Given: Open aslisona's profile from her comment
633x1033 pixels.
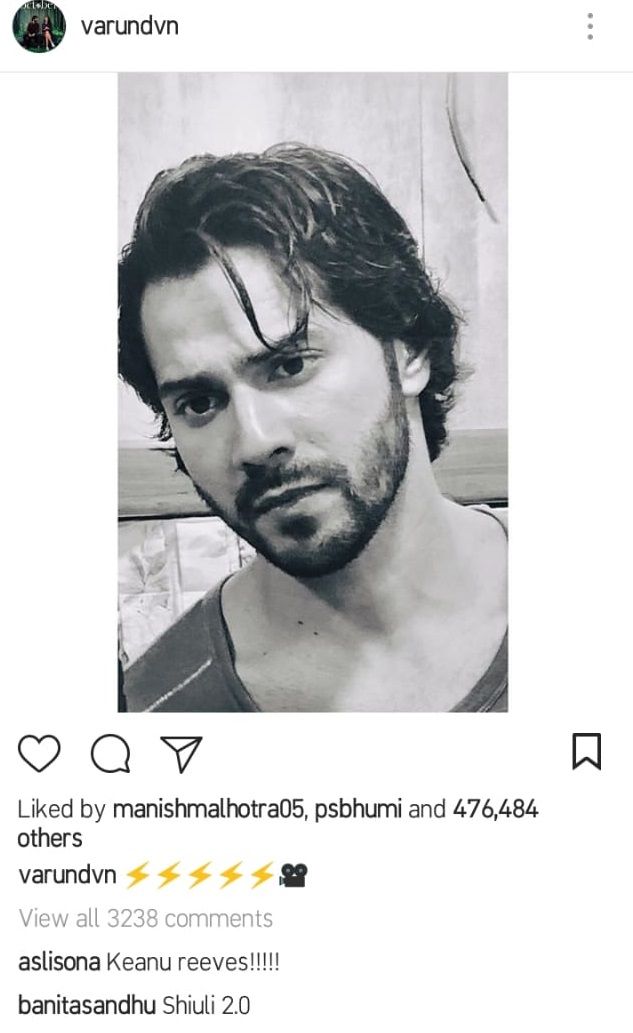Looking at the screenshot, I should (59, 962).
